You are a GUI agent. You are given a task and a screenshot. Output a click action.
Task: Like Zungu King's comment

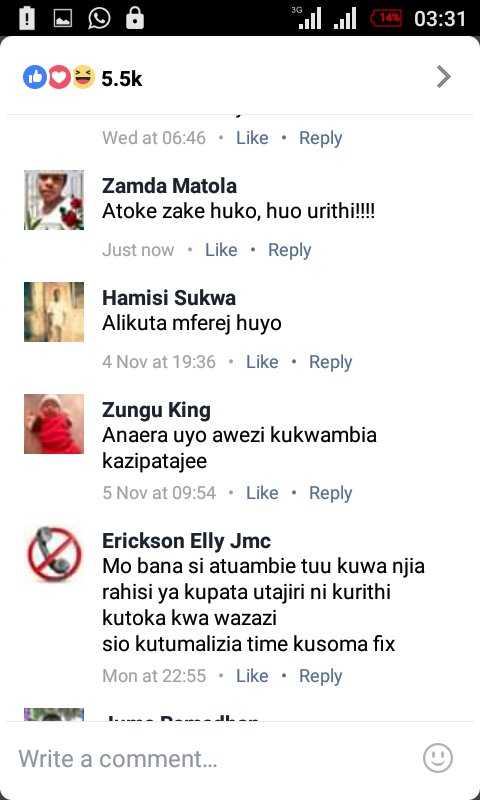262,493
